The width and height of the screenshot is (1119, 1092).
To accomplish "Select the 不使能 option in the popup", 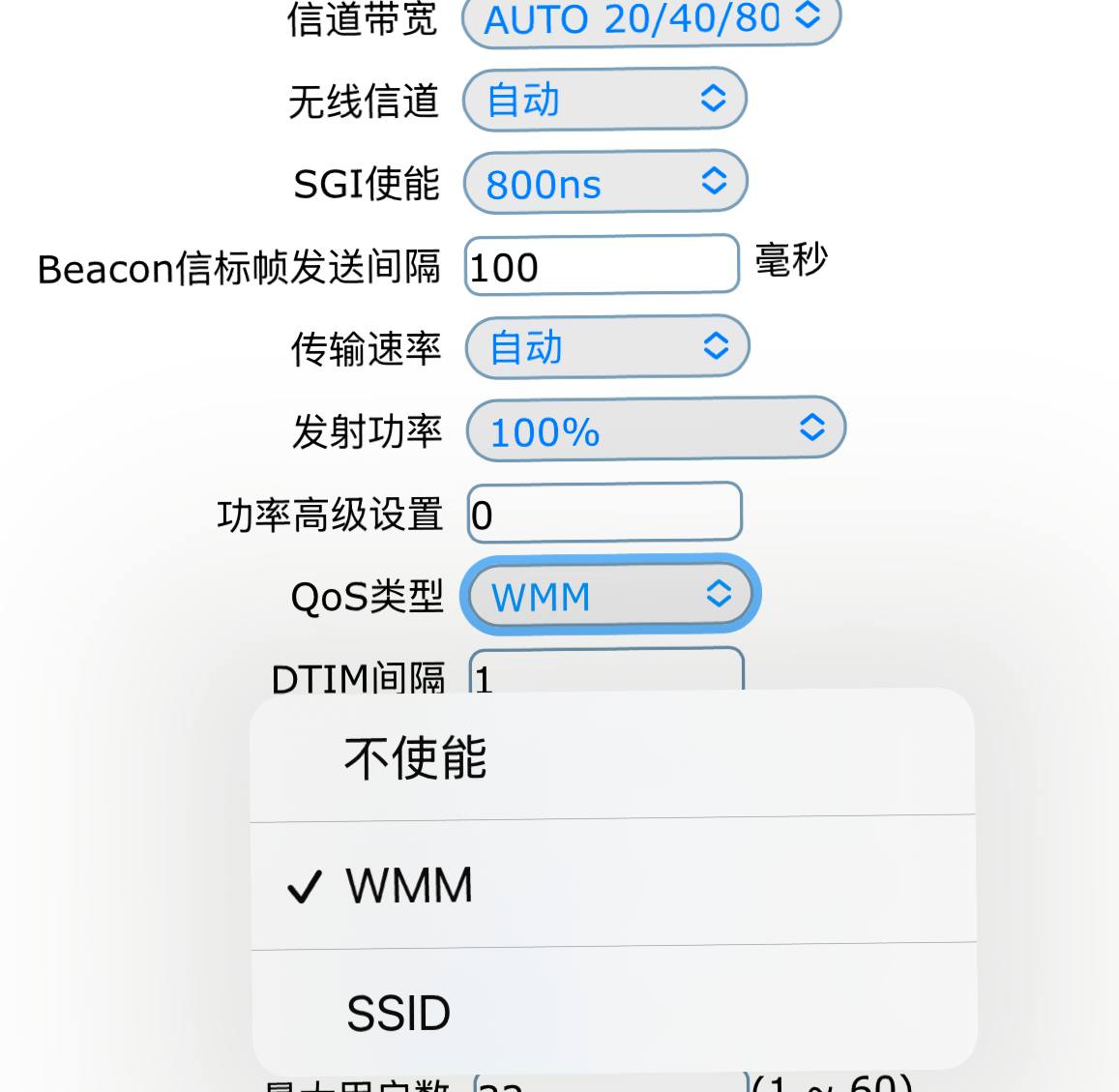I will click(613, 756).
